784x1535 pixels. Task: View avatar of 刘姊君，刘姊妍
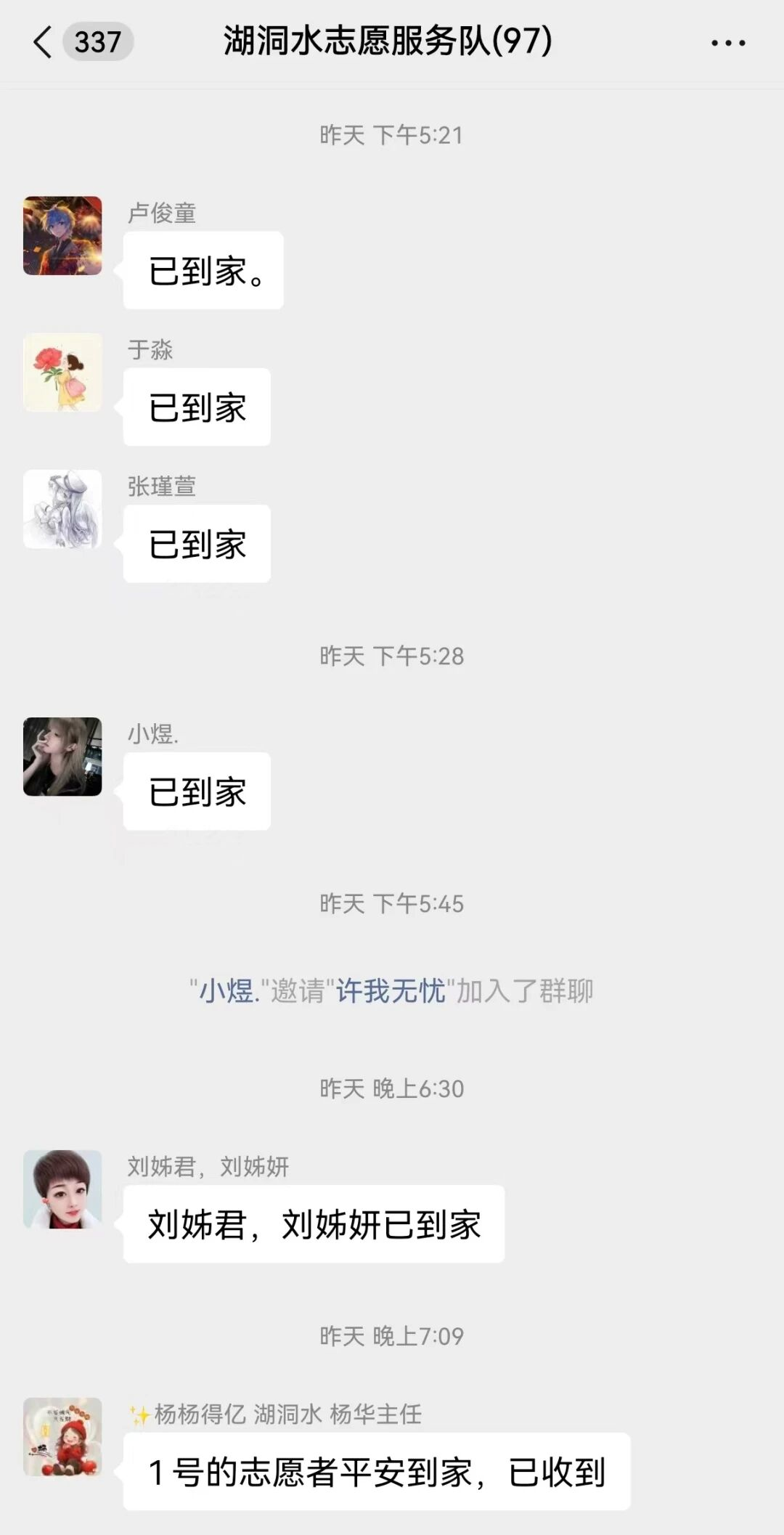coord(62,1189)
